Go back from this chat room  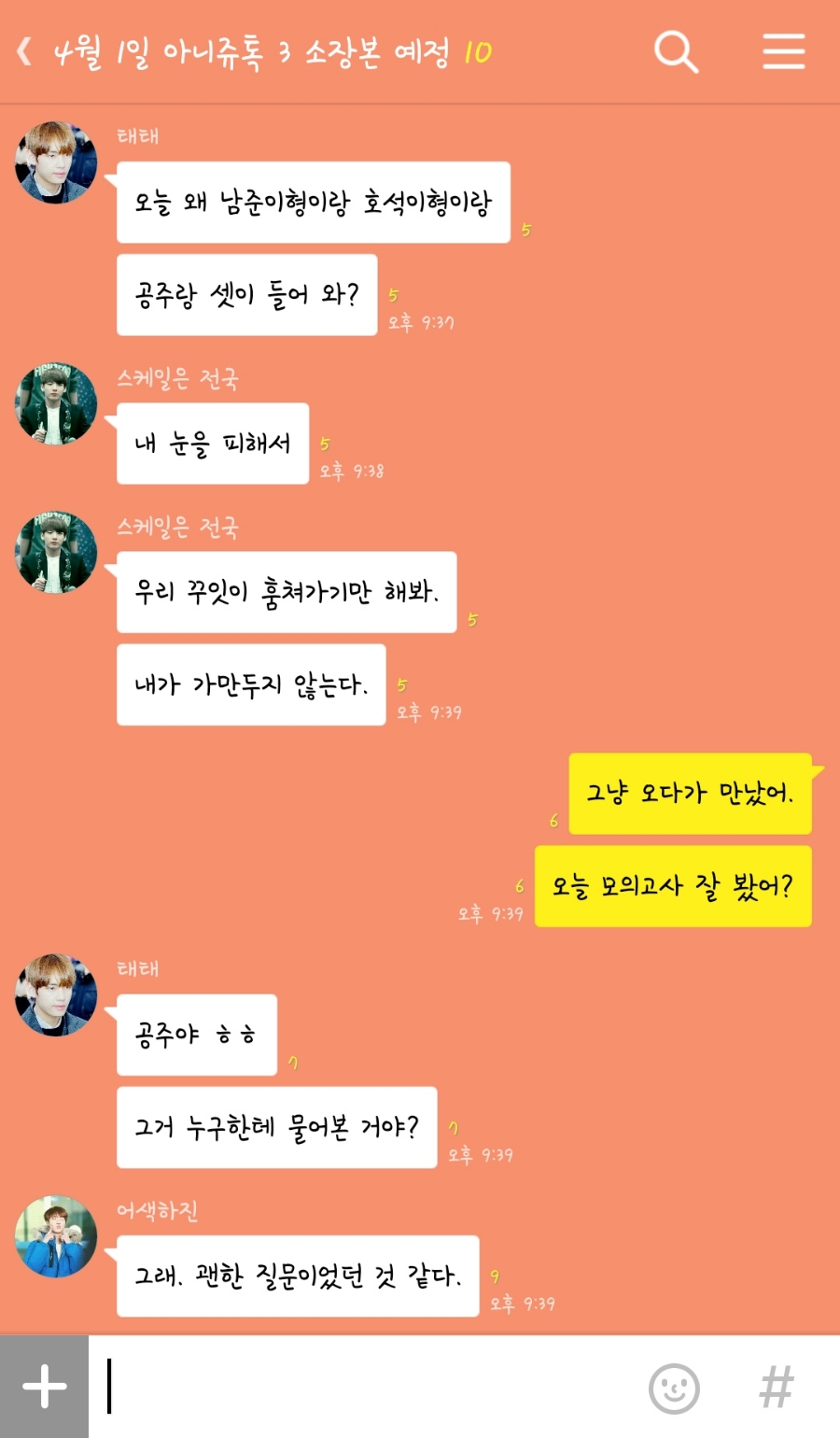(25, 51)
